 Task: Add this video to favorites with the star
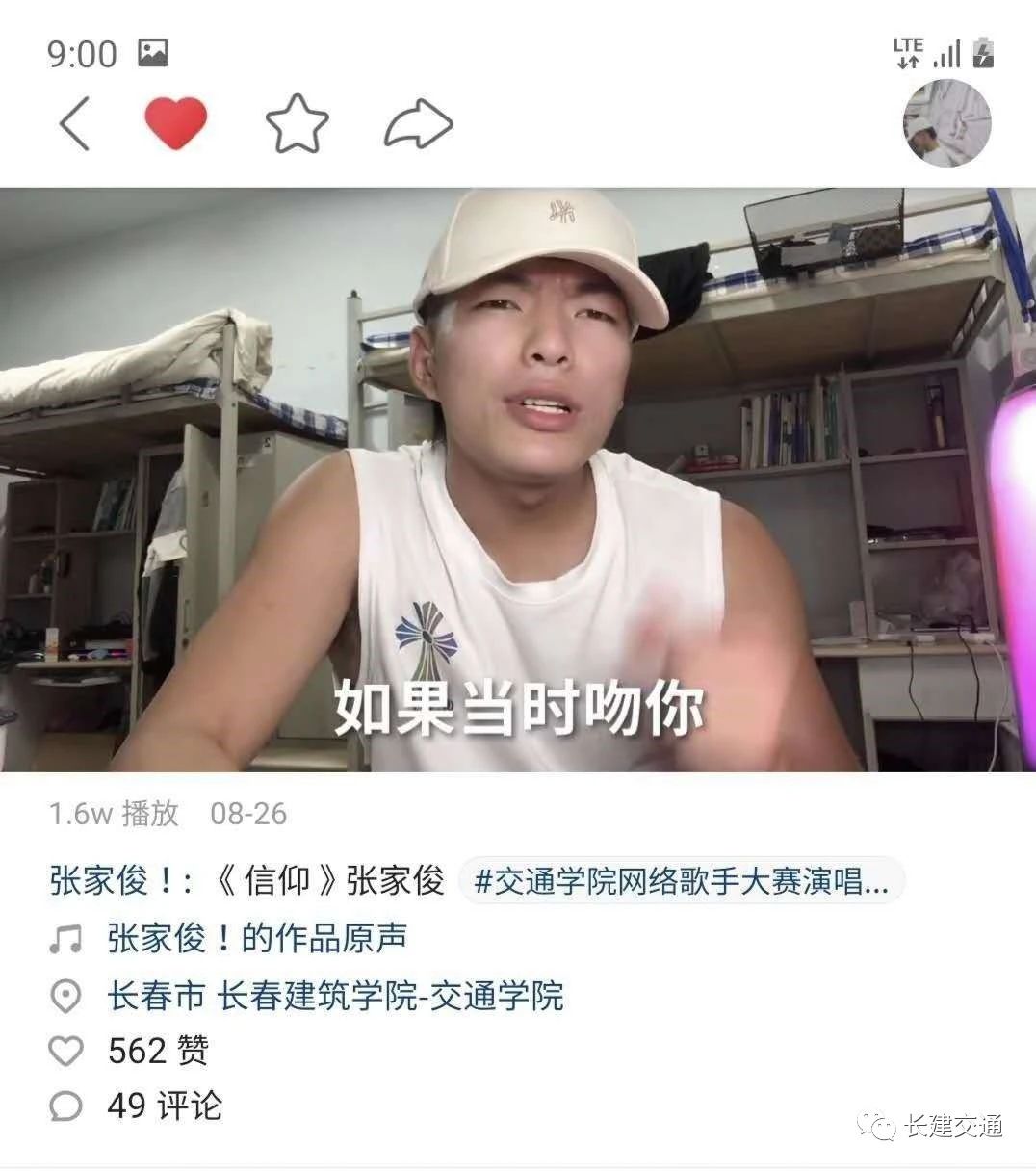coord(297,123)
